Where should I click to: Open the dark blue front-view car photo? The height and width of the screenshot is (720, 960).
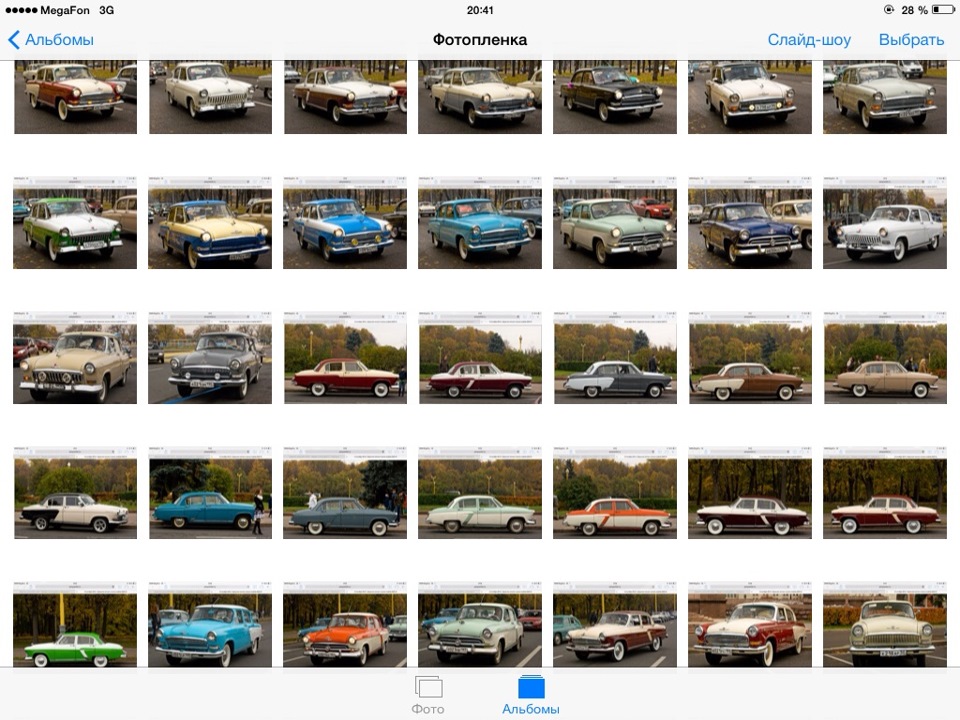(x=749, y=224)
